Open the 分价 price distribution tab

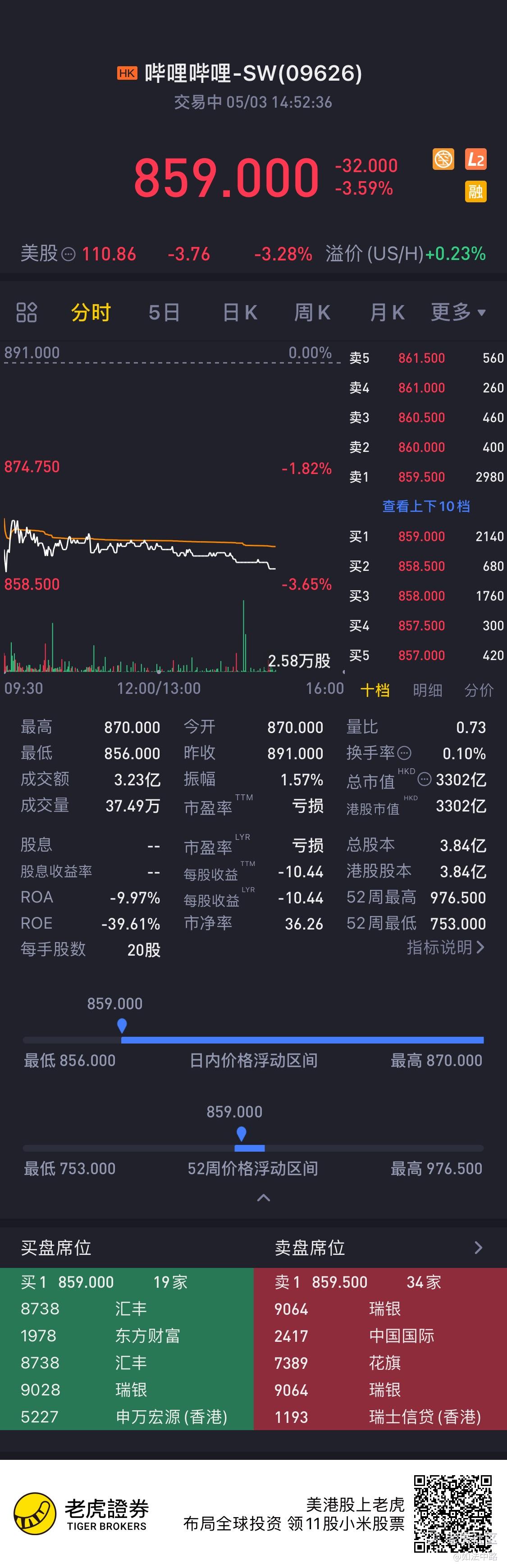[479, 690]
